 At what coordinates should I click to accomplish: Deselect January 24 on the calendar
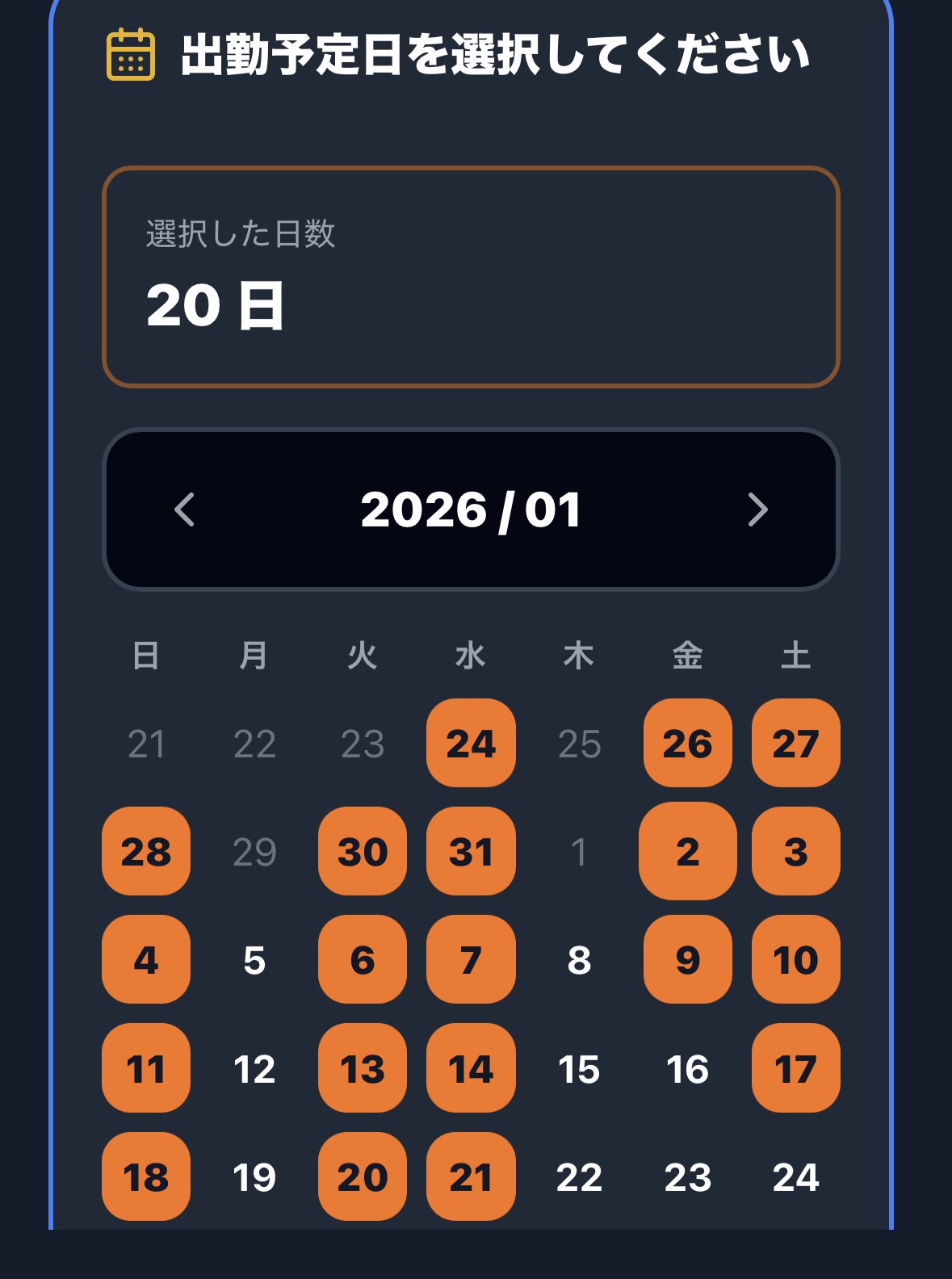coord(471,744)
